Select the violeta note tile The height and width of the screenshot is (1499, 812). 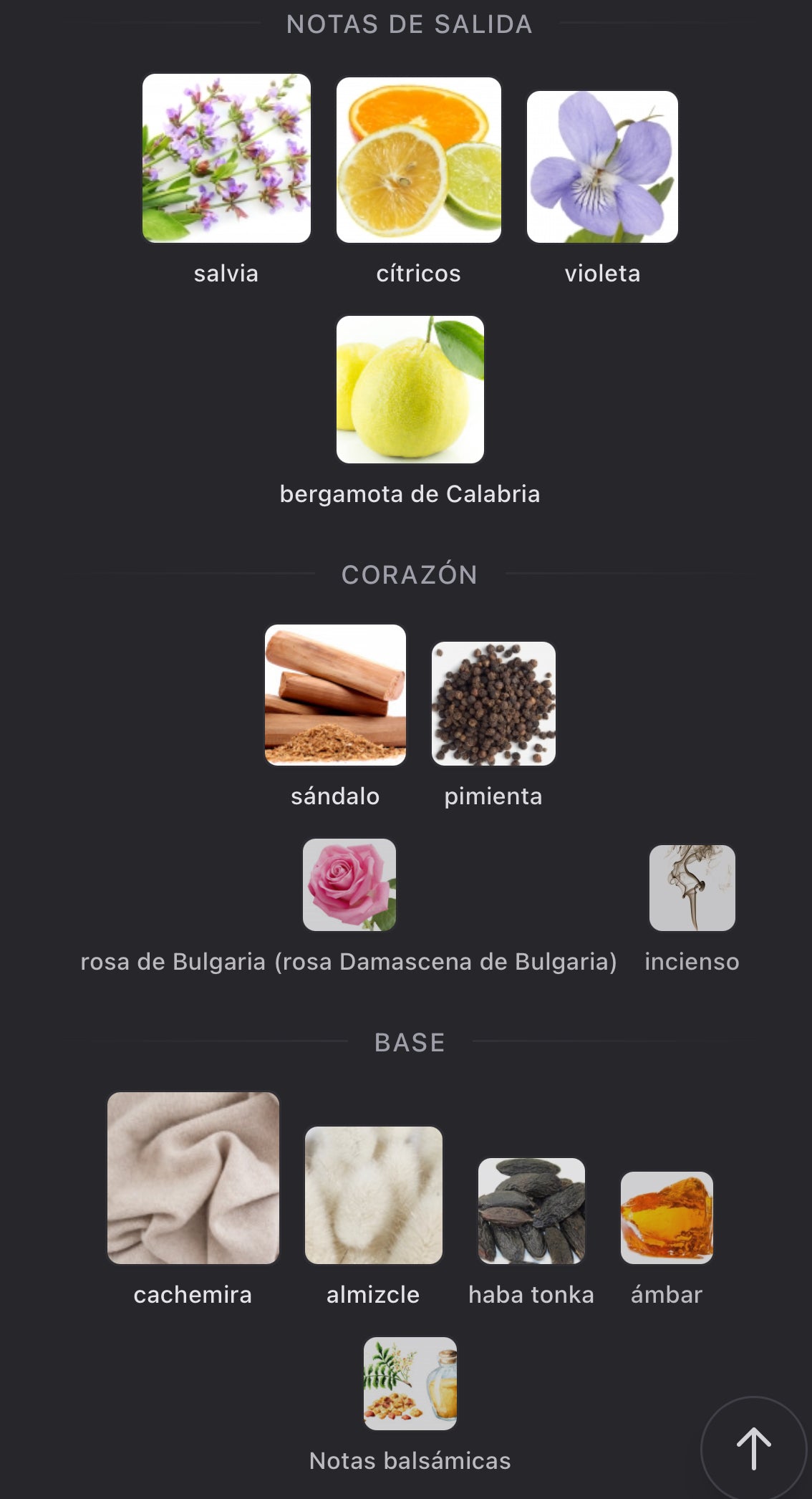pos(602,167)
